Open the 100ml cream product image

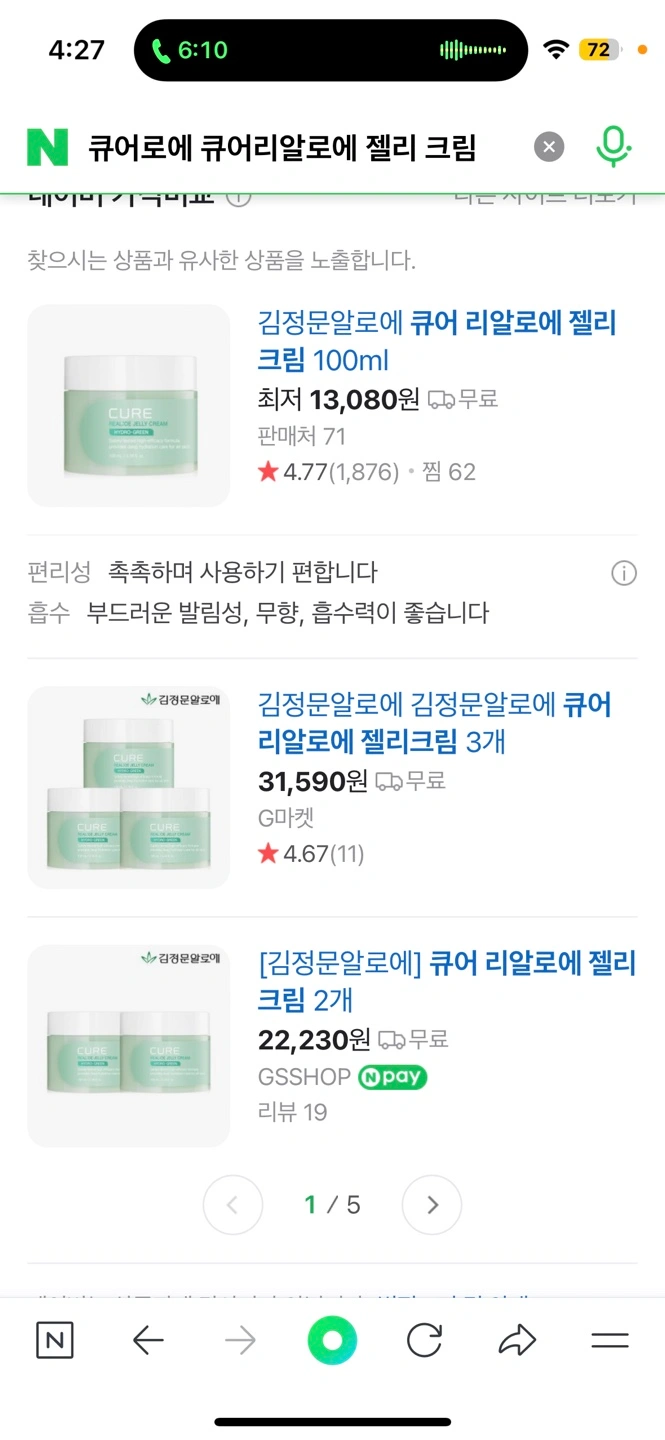[128, 405]
